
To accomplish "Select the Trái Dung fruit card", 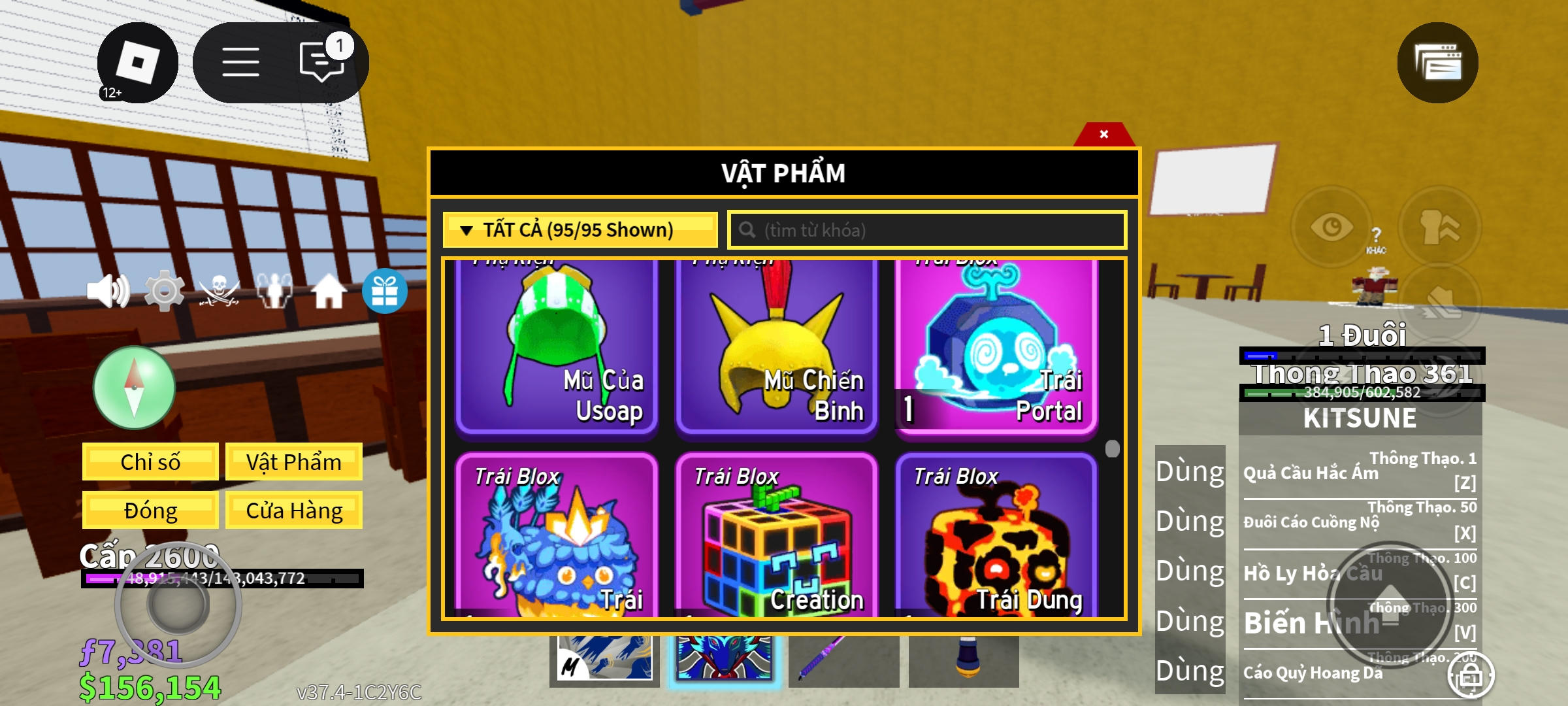I will point(996,536).
